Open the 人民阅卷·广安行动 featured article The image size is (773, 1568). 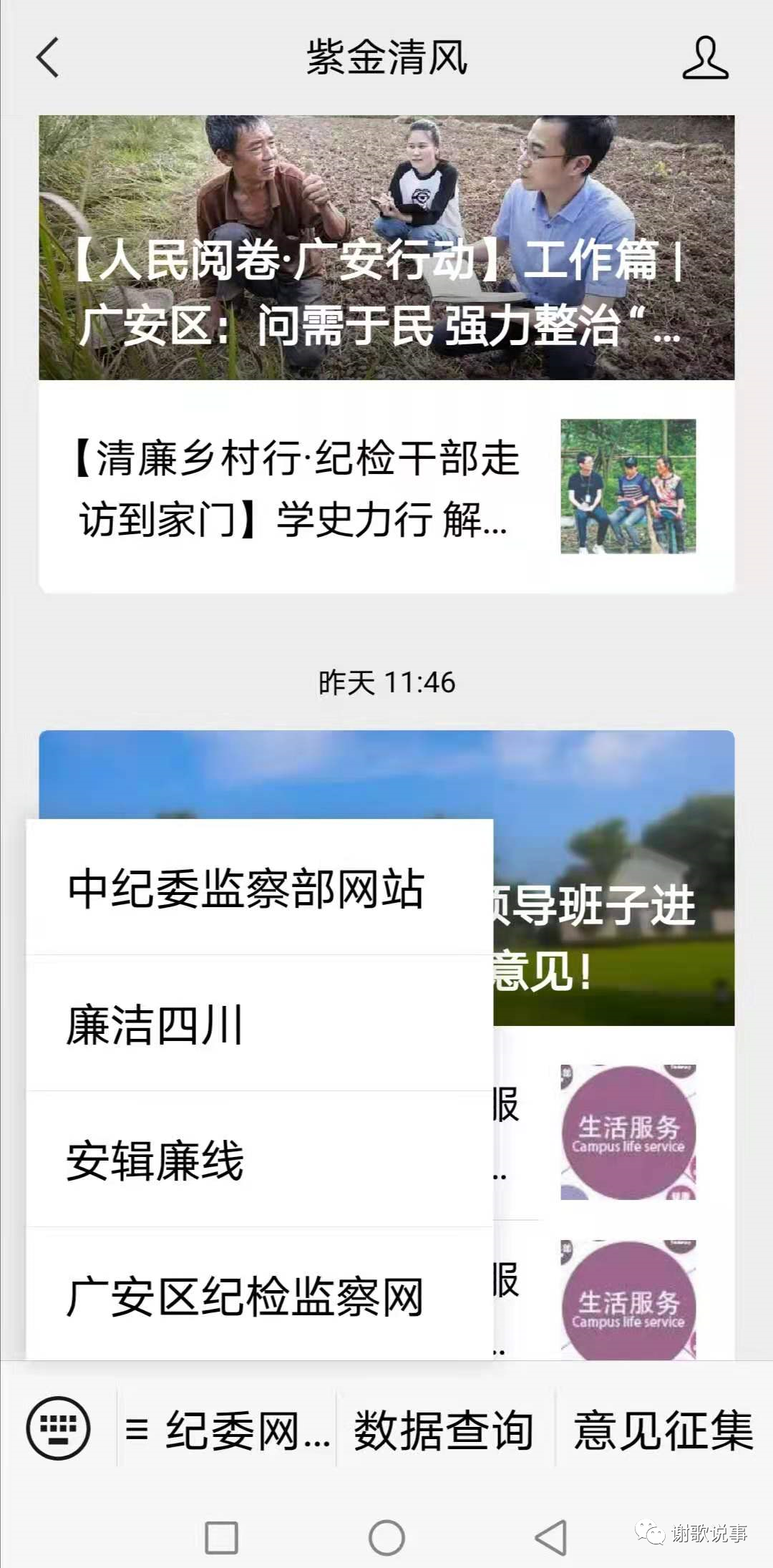(386, 248)
